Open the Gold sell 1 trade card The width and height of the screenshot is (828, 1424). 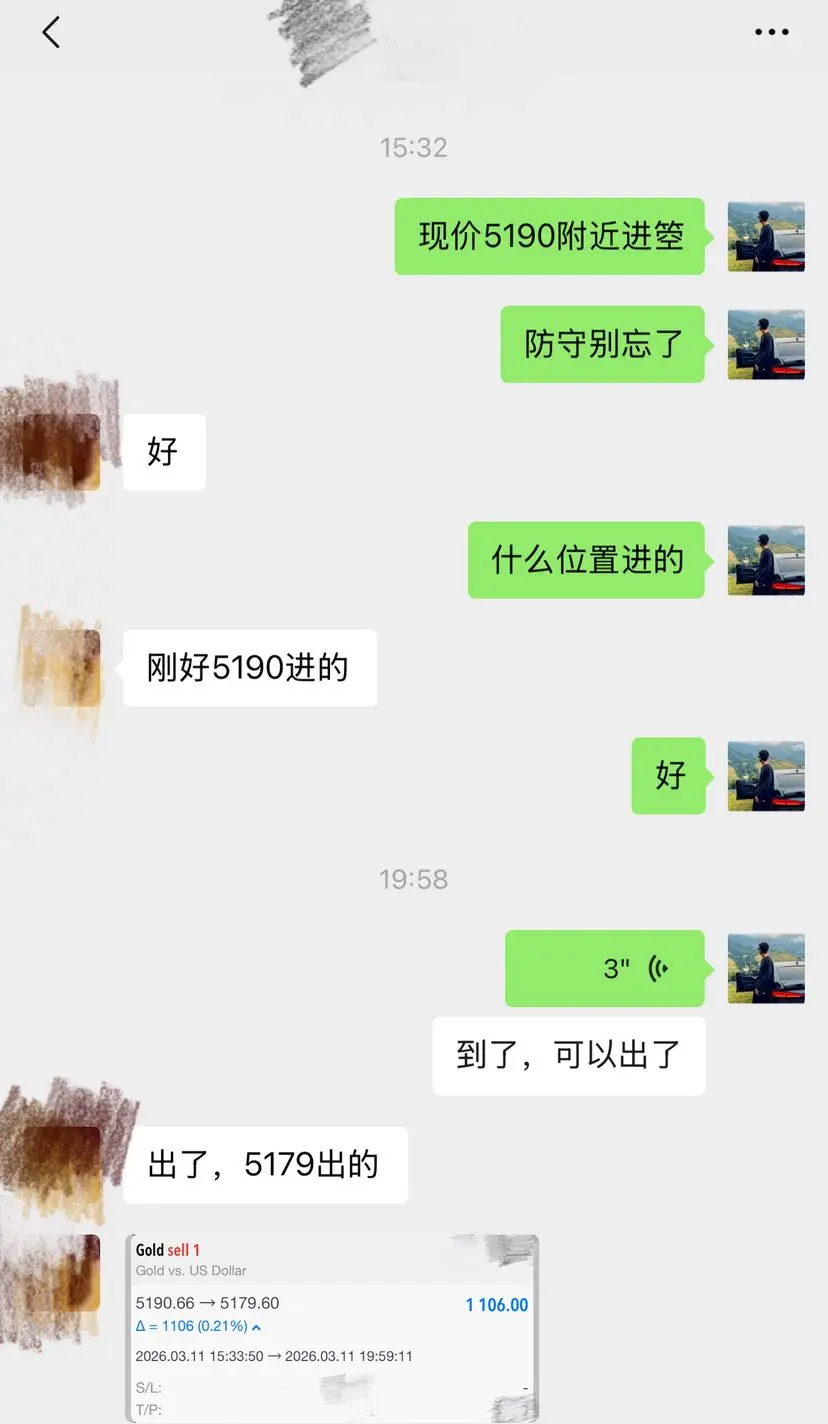pyautogui.click(x=330, y=1320)
